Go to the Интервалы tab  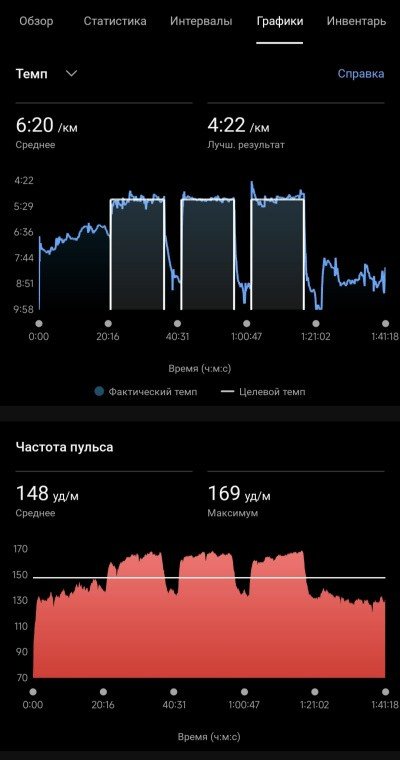(x=201, y=21)
